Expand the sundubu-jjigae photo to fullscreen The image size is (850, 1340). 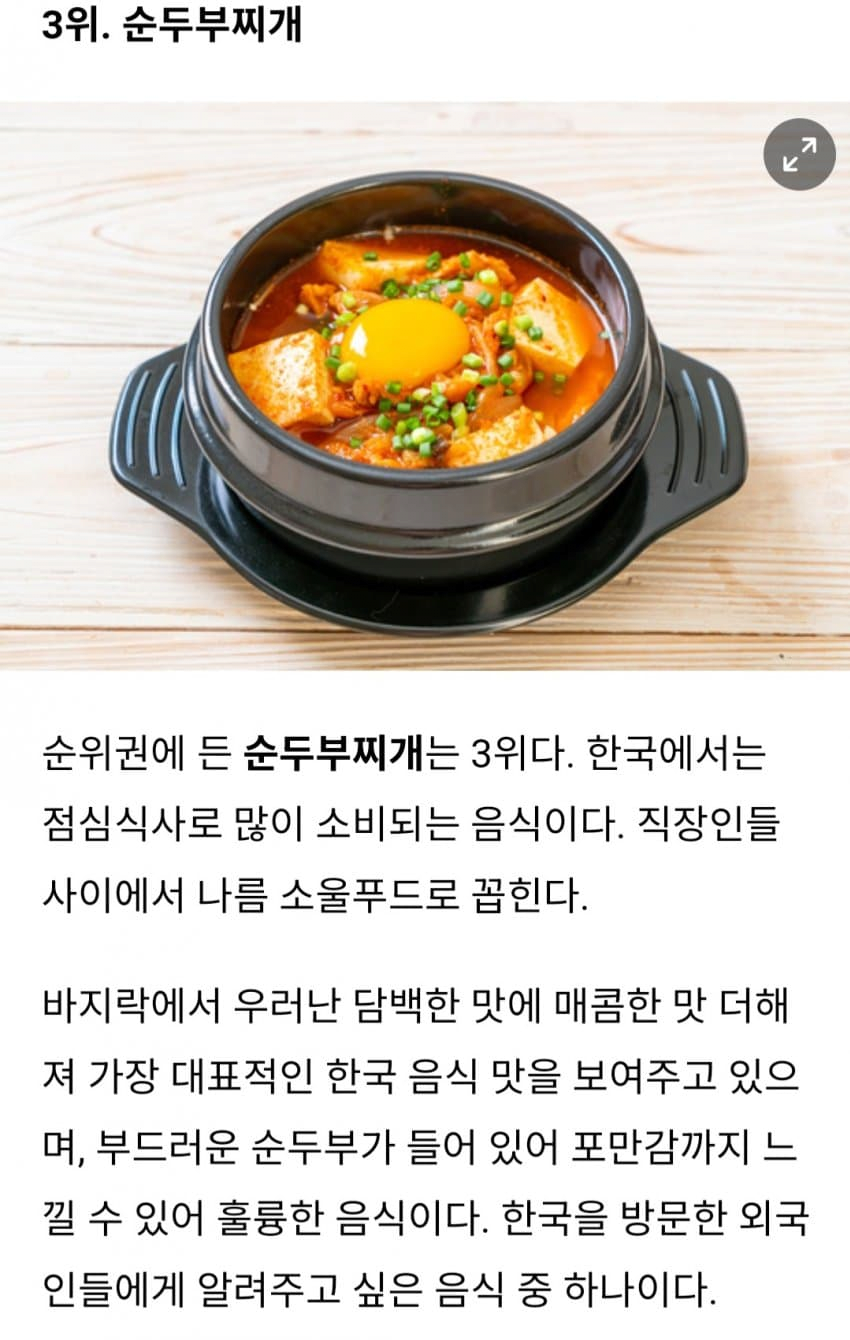pos(799,154)
